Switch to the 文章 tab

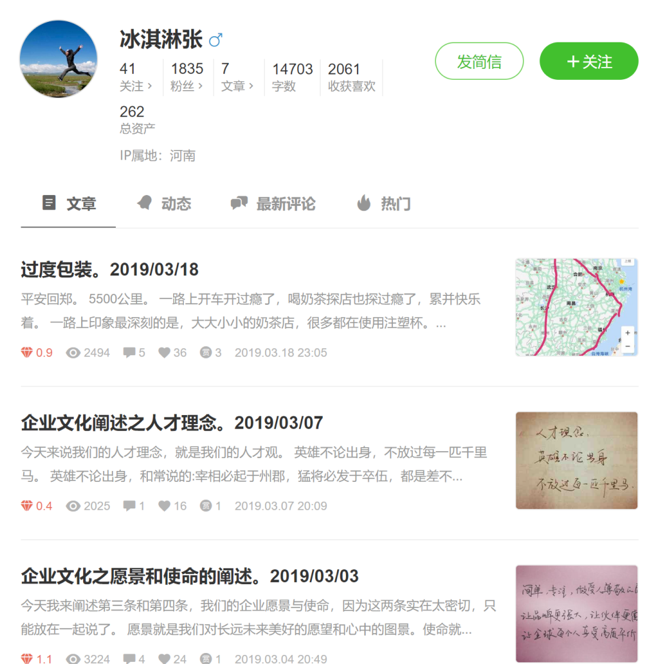point(69,203)
